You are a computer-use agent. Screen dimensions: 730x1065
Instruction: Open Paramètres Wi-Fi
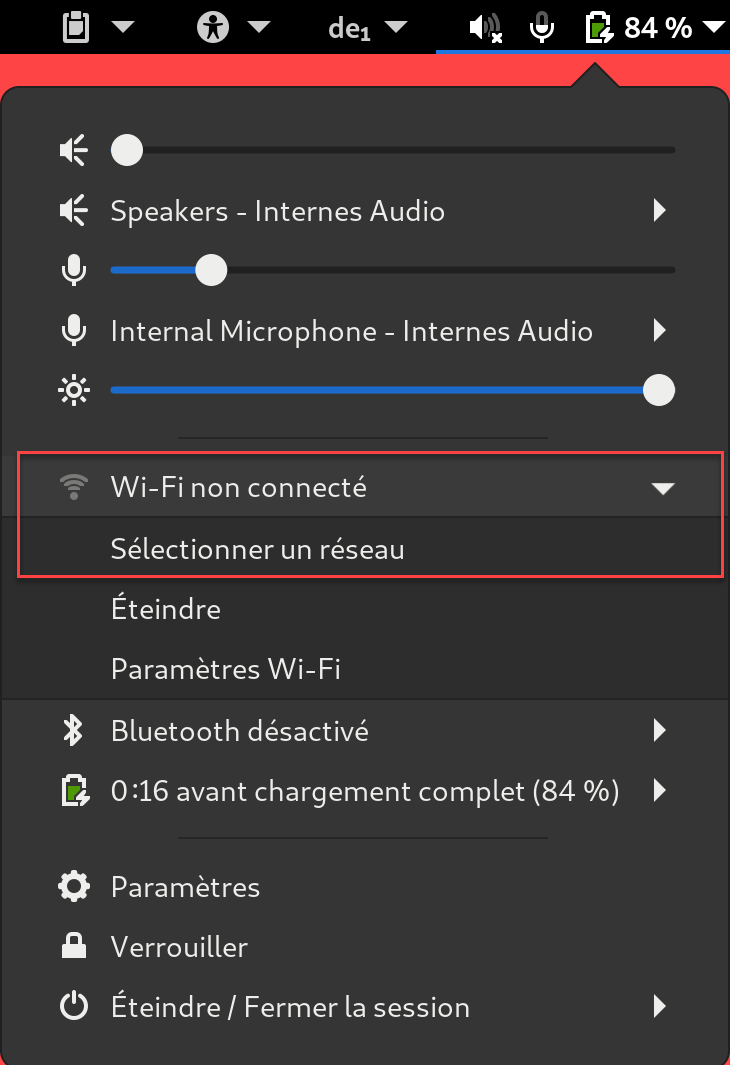[226, 669]
